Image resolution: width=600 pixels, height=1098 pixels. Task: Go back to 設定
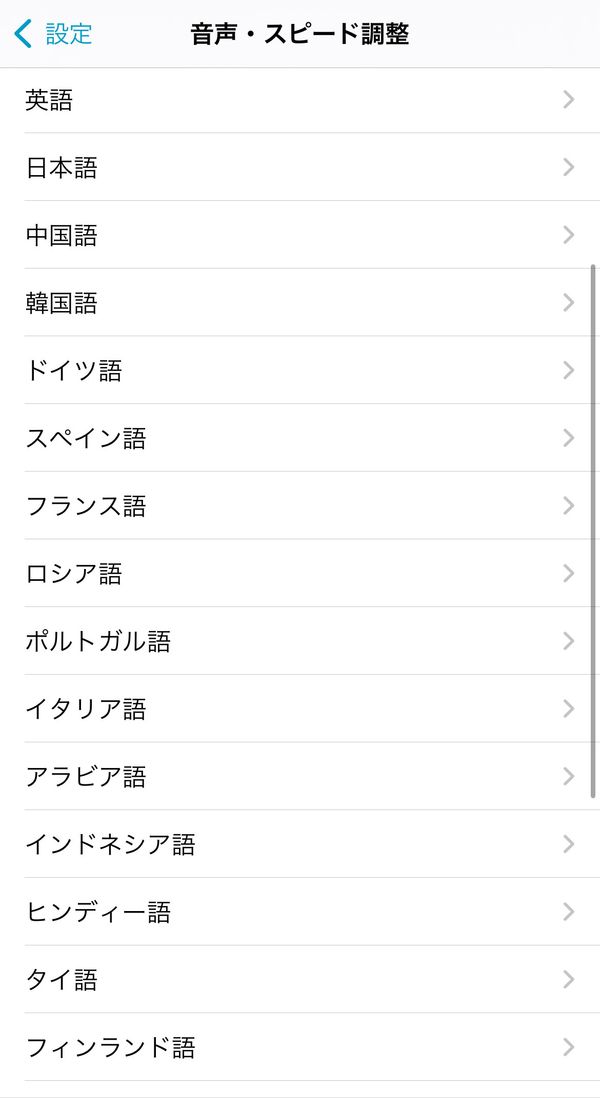pyautogui.click(x=53, y=34)
